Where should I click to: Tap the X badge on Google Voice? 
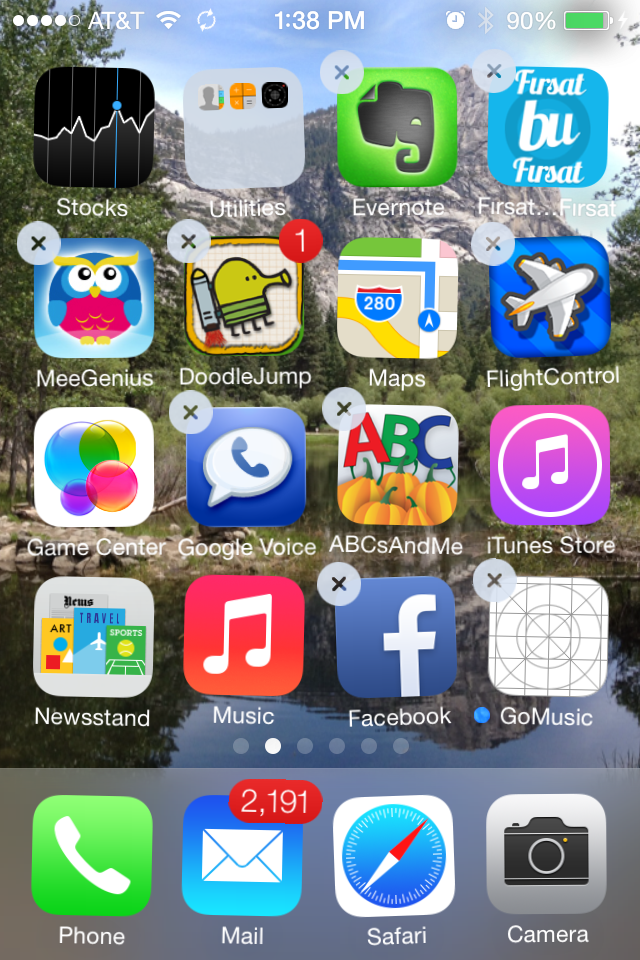coord(191,411)
